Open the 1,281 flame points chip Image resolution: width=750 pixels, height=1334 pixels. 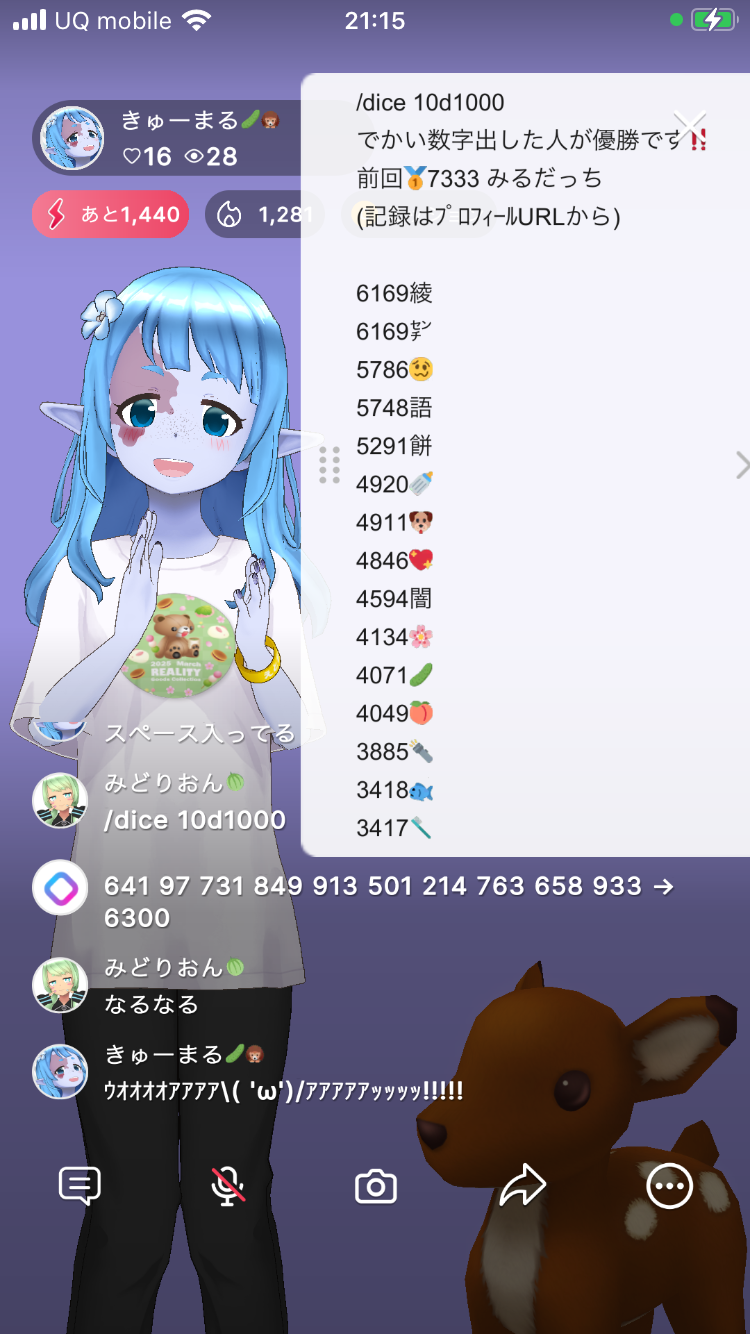[262, 214]
